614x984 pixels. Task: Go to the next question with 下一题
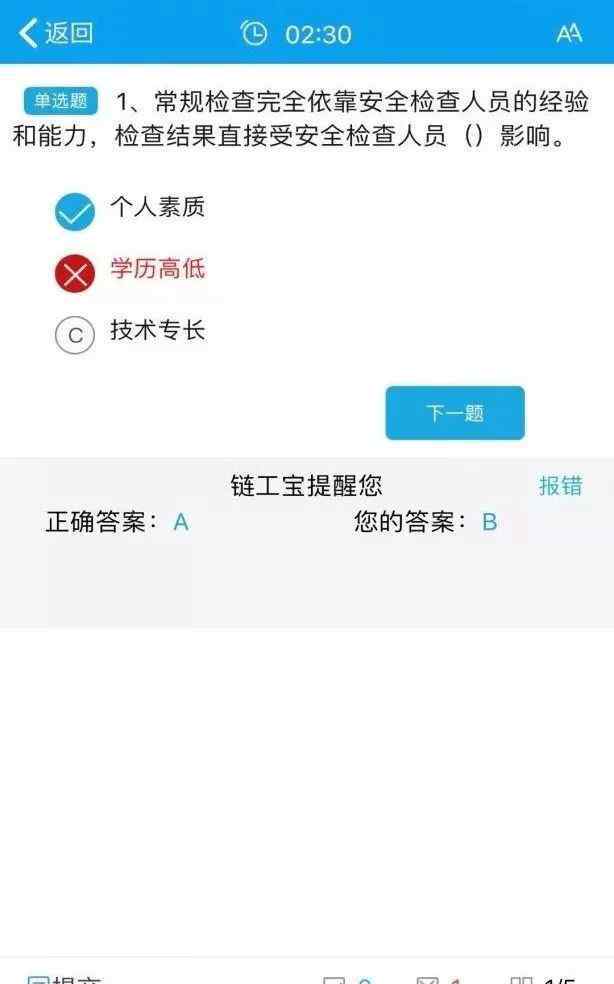455,413
